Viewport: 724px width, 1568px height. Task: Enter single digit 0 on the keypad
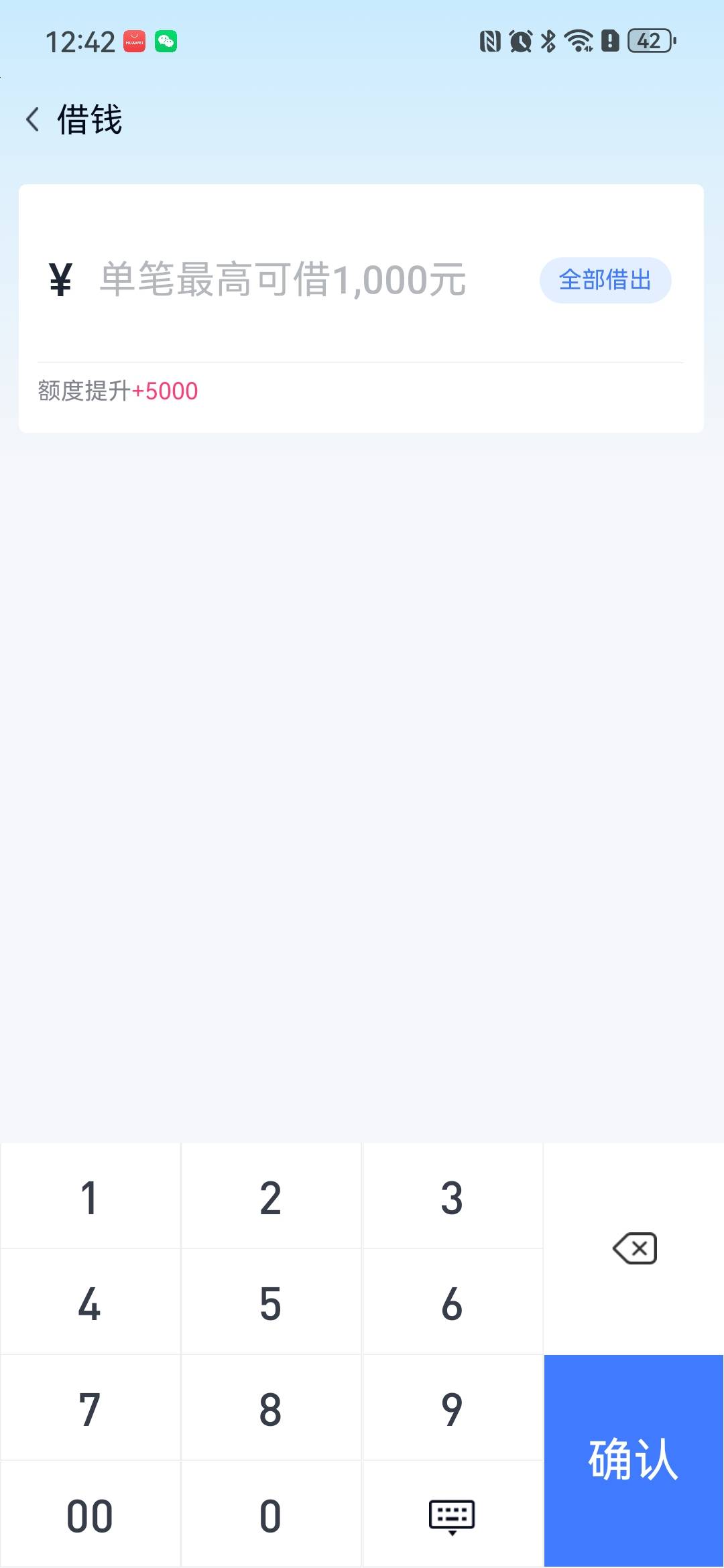tap(271, 1515)
